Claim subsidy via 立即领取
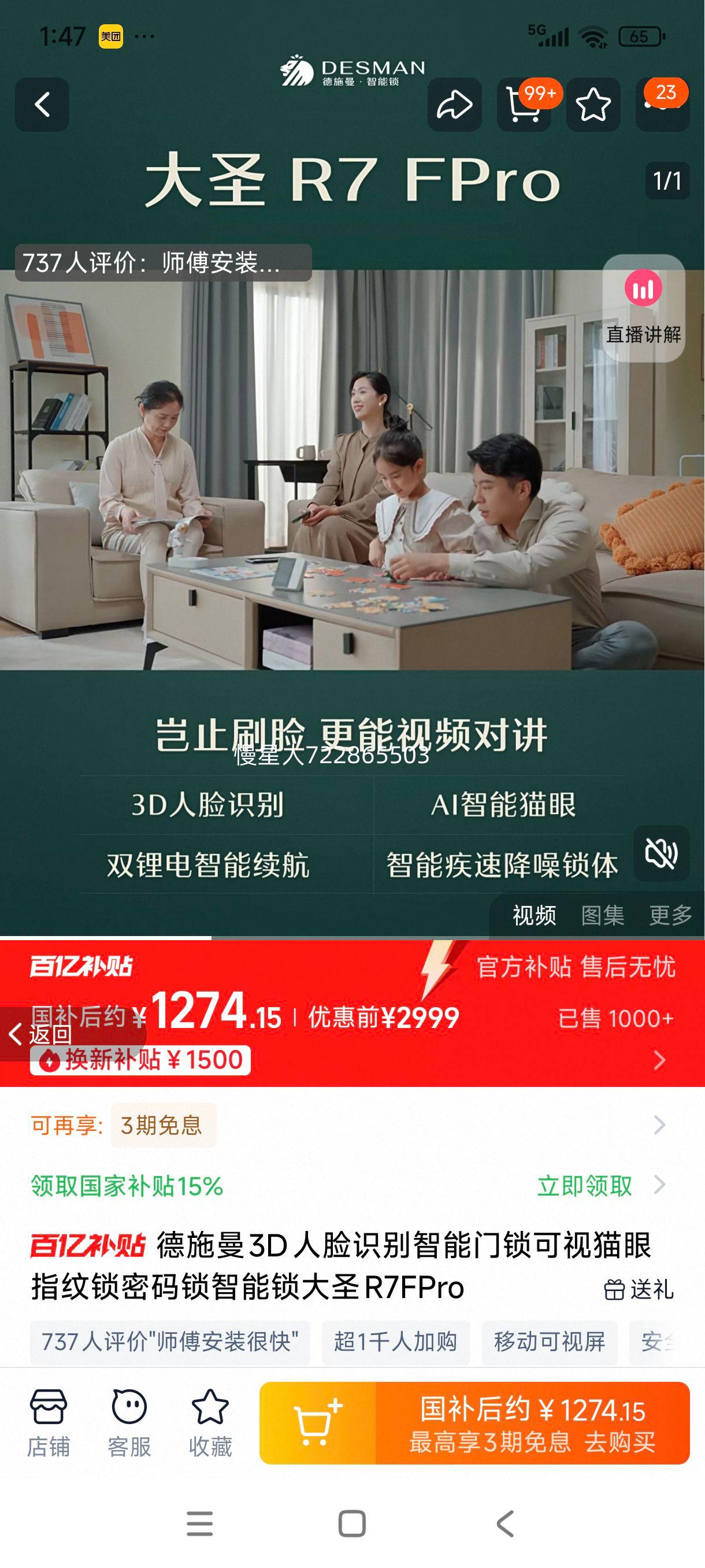 [585, 1186]
